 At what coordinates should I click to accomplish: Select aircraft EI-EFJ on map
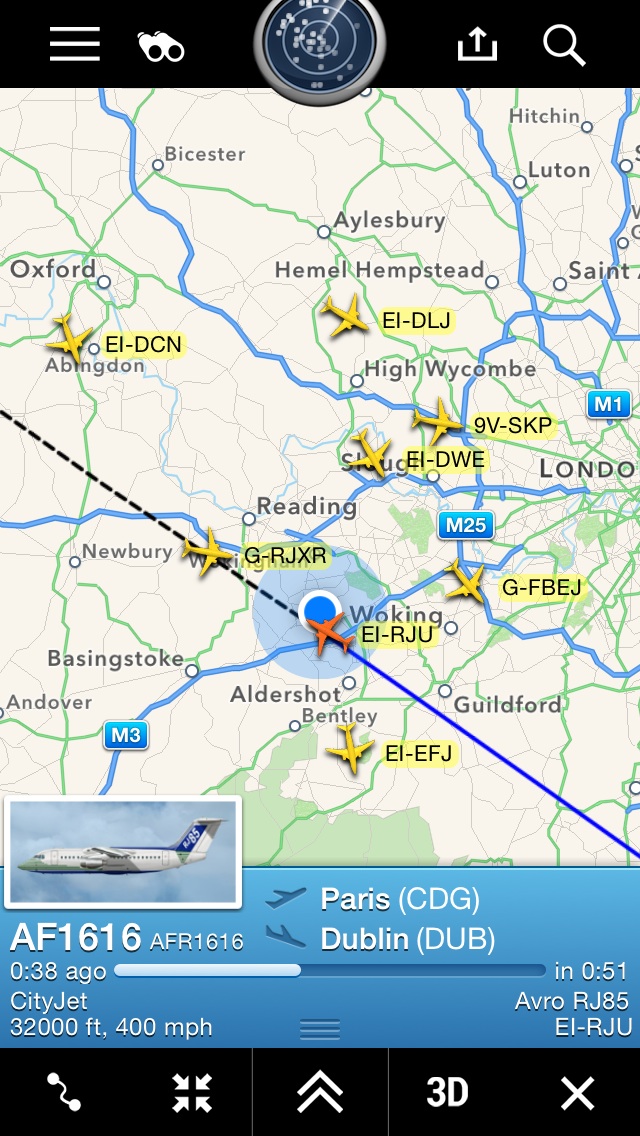click(349, 748)
